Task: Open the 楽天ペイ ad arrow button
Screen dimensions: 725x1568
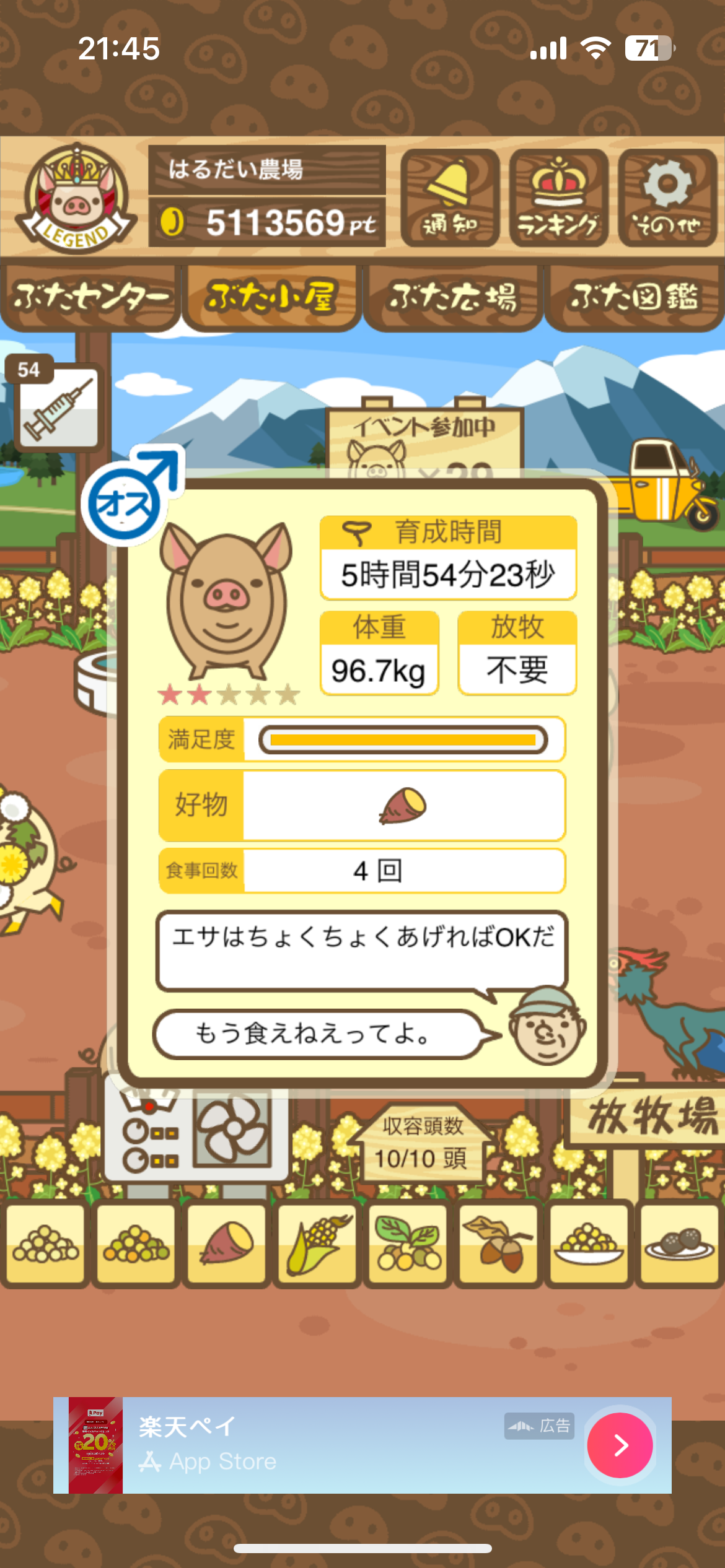Action: click(x=620, y=1445)
